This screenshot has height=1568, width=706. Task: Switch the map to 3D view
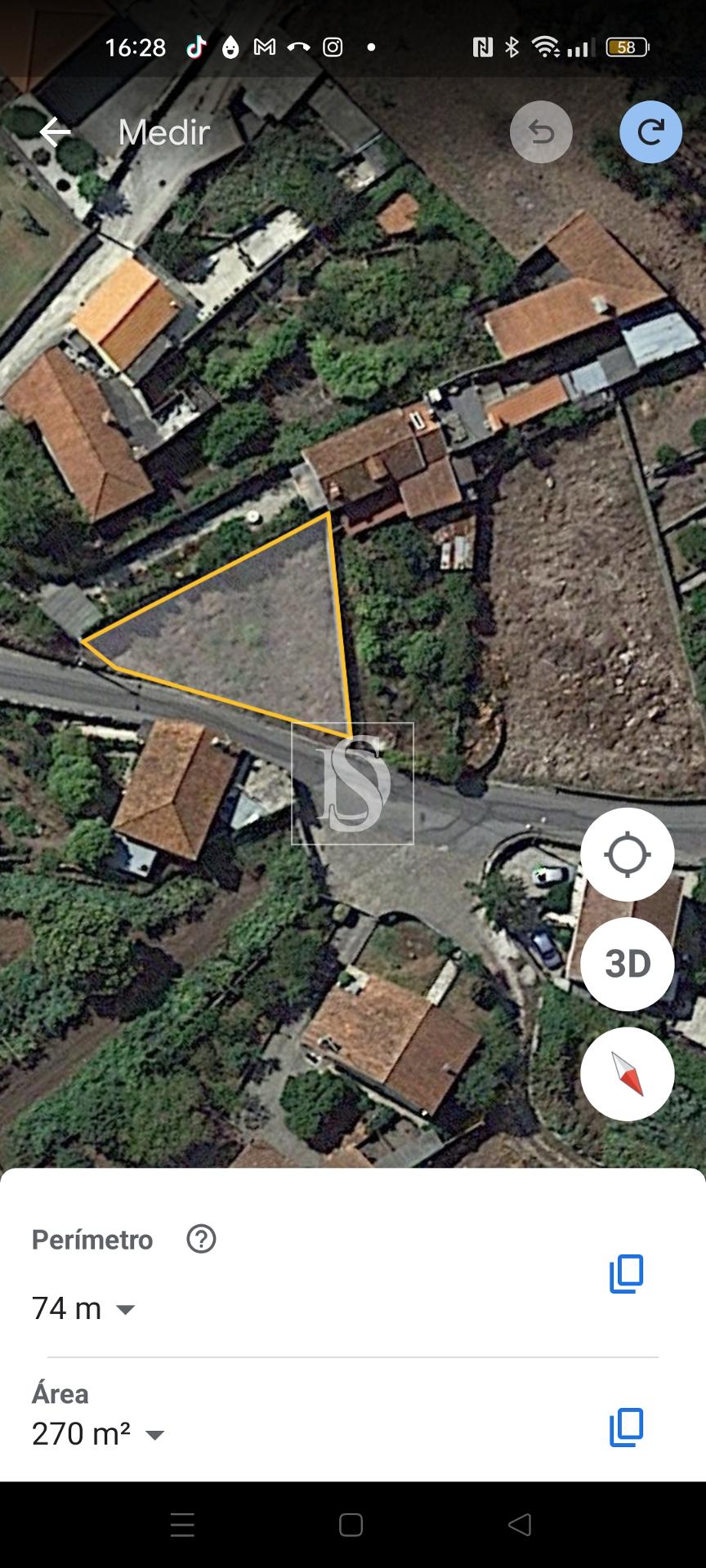point(627,964)
